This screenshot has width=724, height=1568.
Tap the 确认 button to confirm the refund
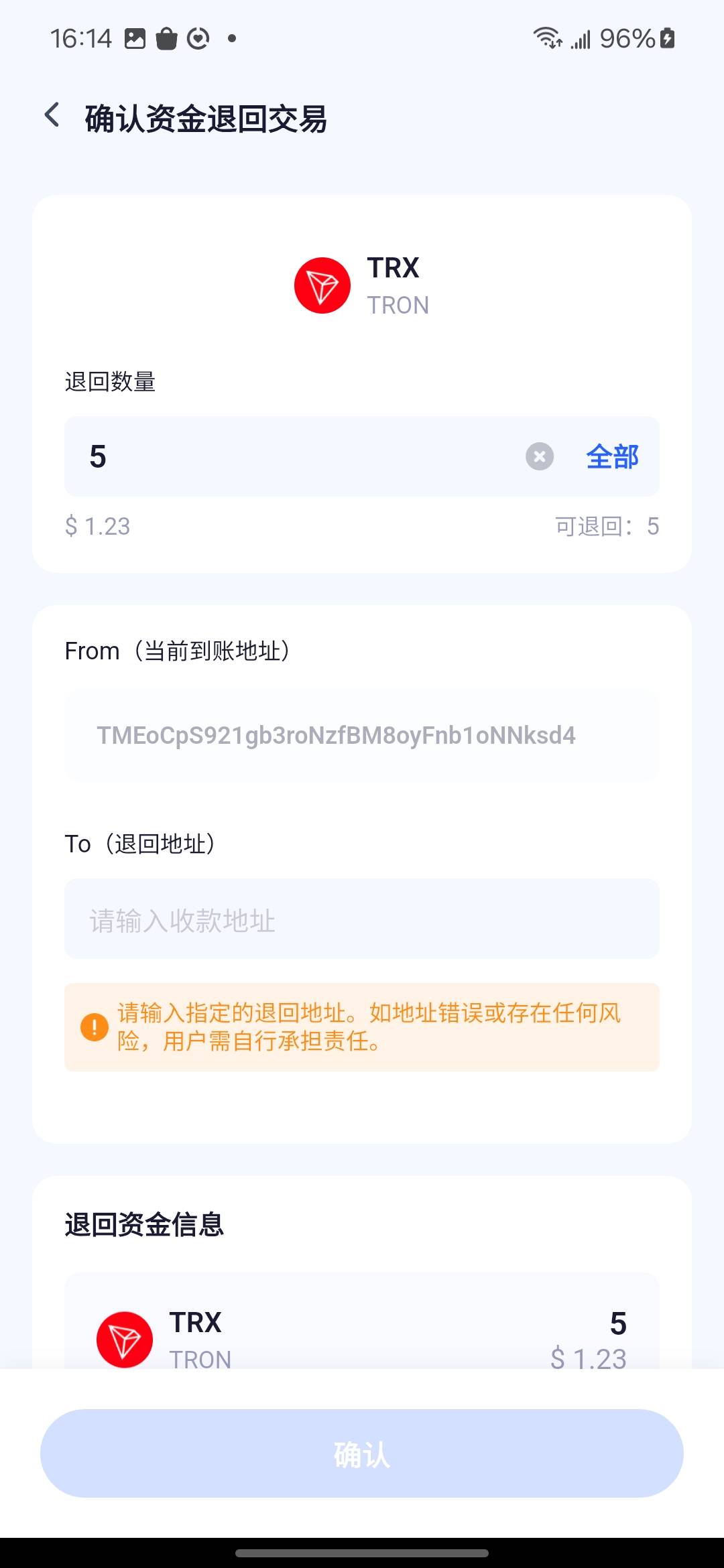click(362, 1453)
